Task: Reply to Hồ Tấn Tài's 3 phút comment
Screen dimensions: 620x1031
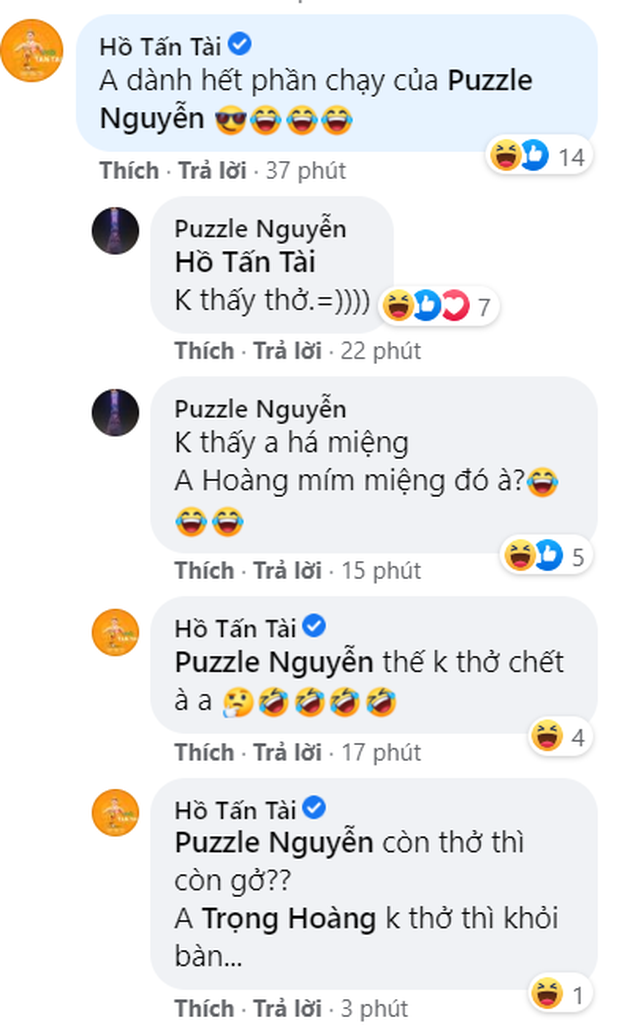Action: pos(287,1007)
